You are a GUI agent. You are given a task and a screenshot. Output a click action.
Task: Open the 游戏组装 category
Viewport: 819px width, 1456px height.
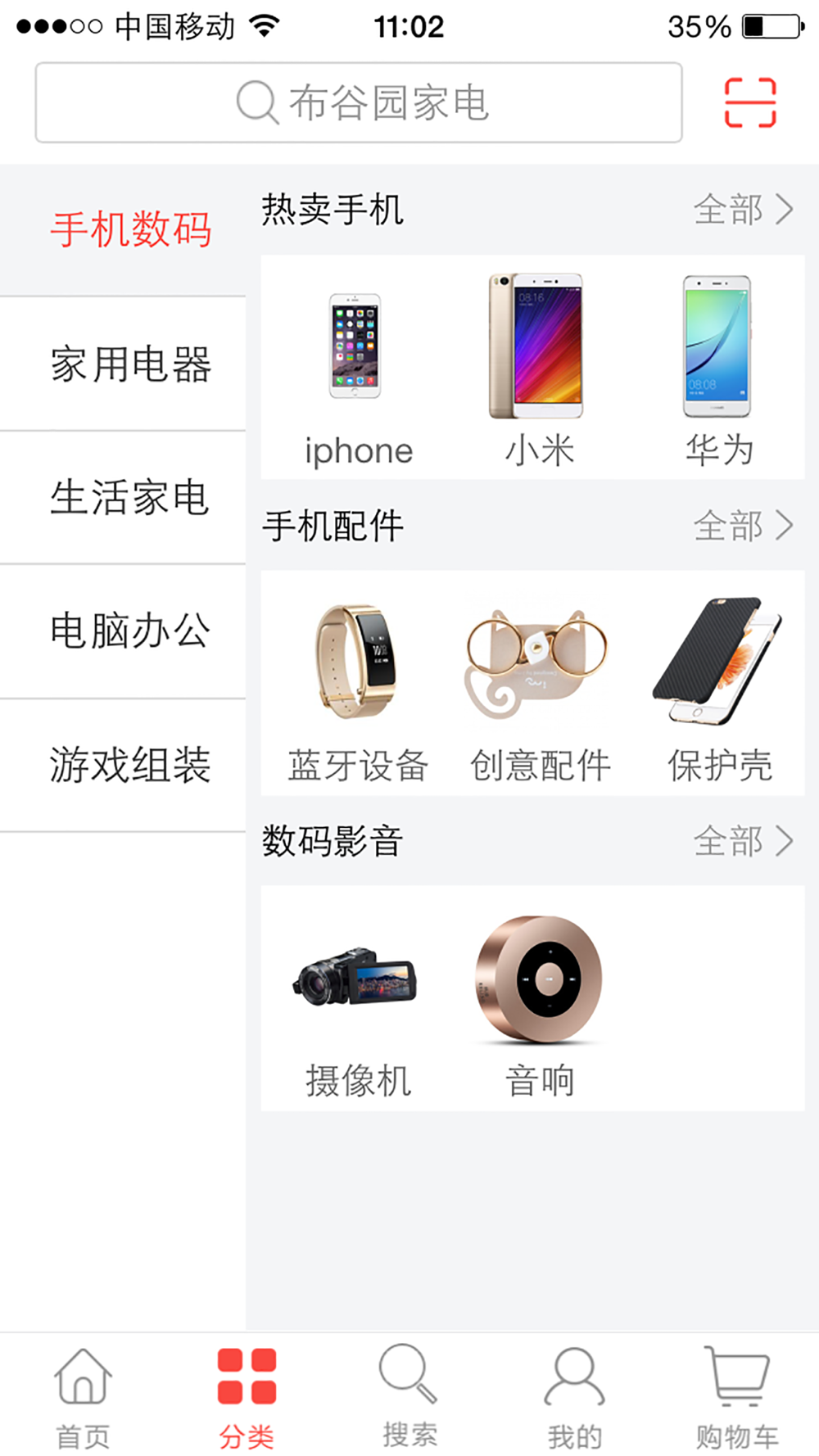click(x=131, y=766)
